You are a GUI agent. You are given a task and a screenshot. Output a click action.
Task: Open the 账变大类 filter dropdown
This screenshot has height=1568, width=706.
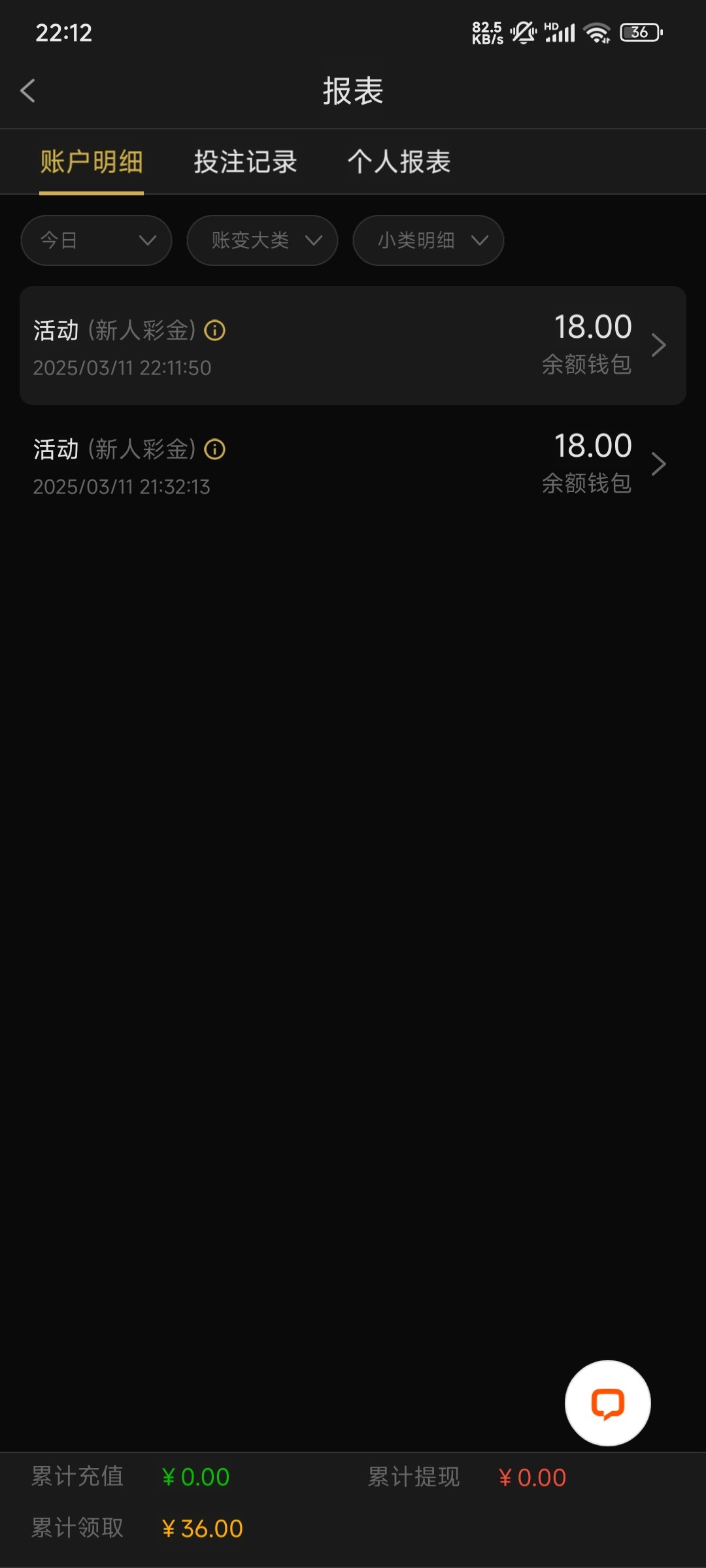coord(262,240)
